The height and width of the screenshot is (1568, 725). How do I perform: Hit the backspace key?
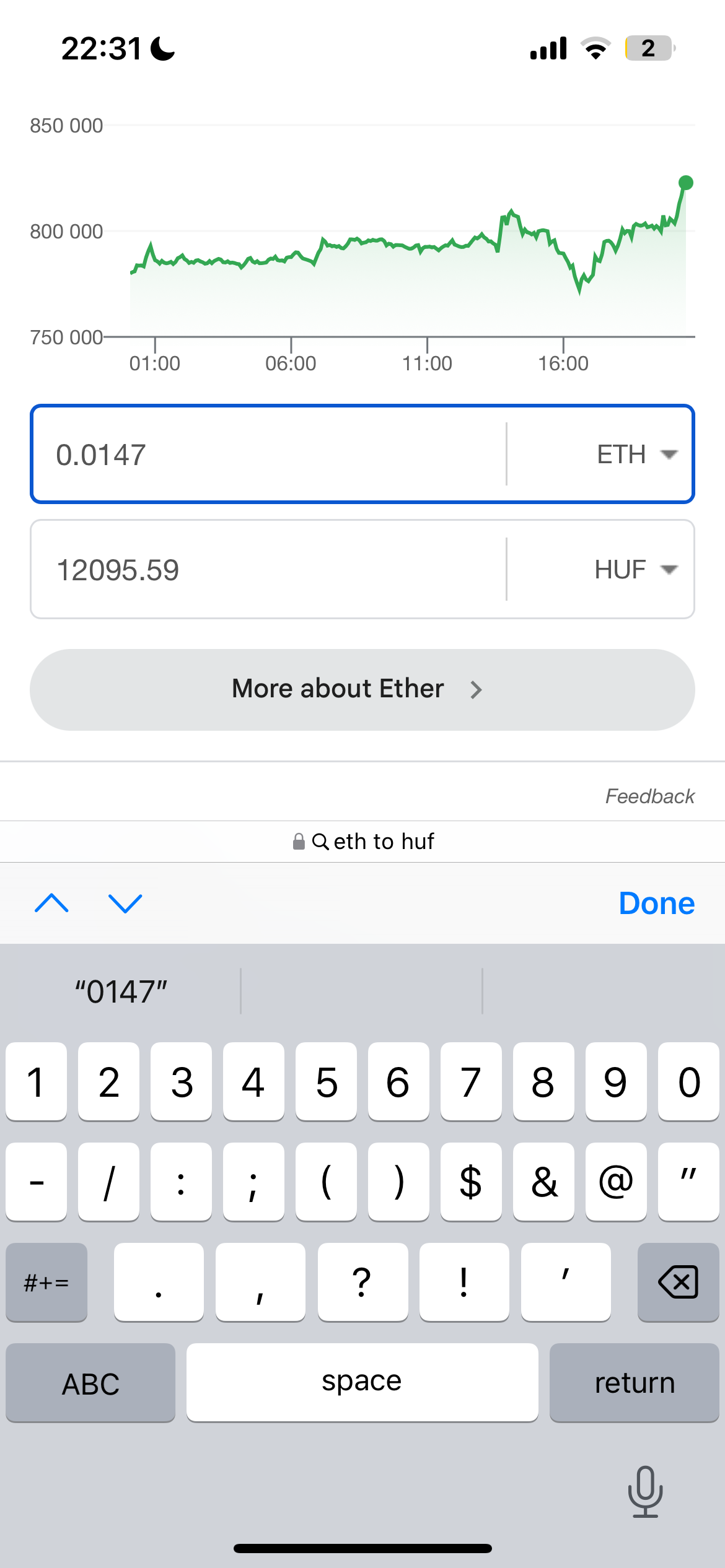678,1282
